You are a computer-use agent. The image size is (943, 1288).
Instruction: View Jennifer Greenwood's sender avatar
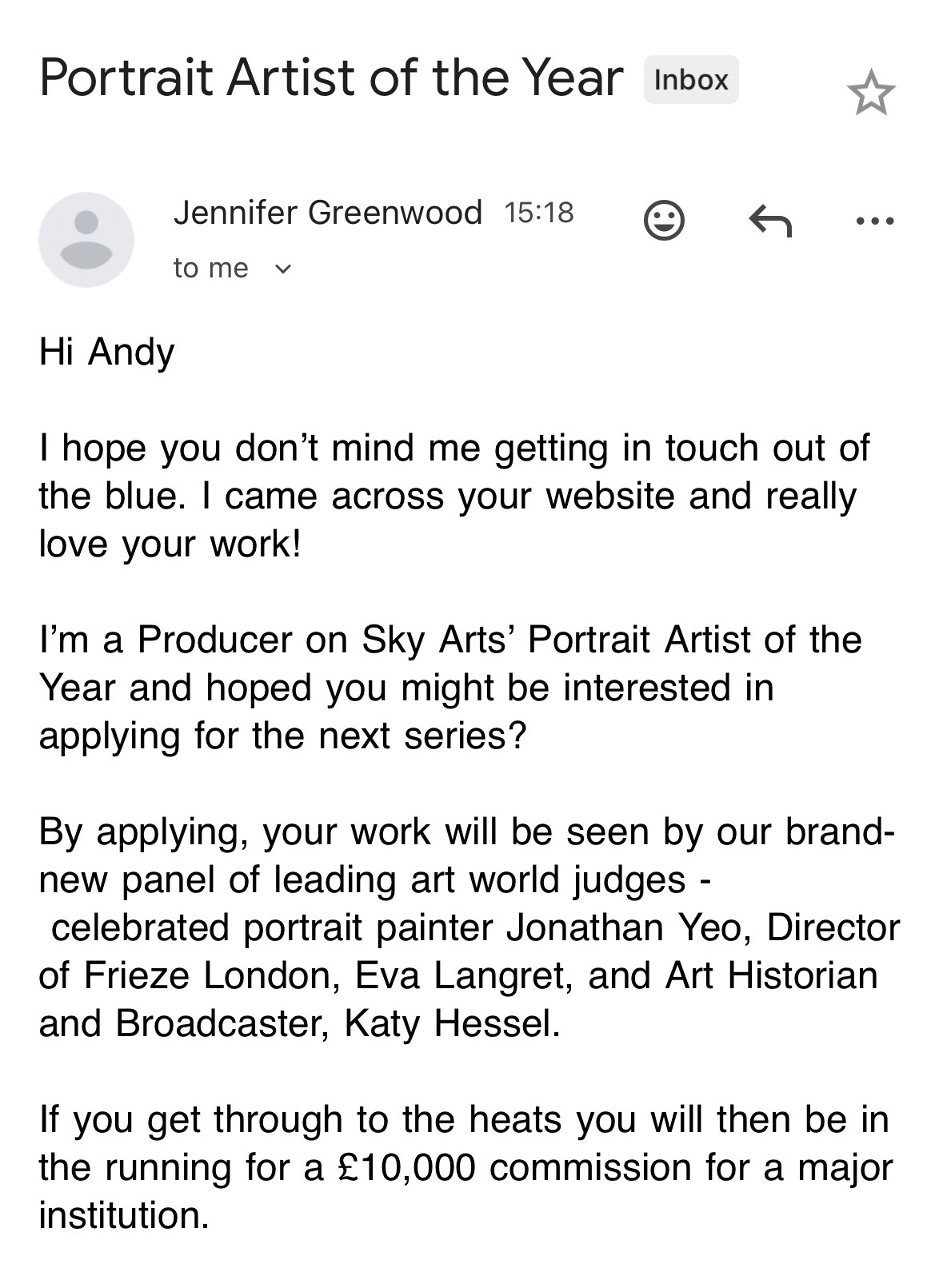(x=86, y=239)
